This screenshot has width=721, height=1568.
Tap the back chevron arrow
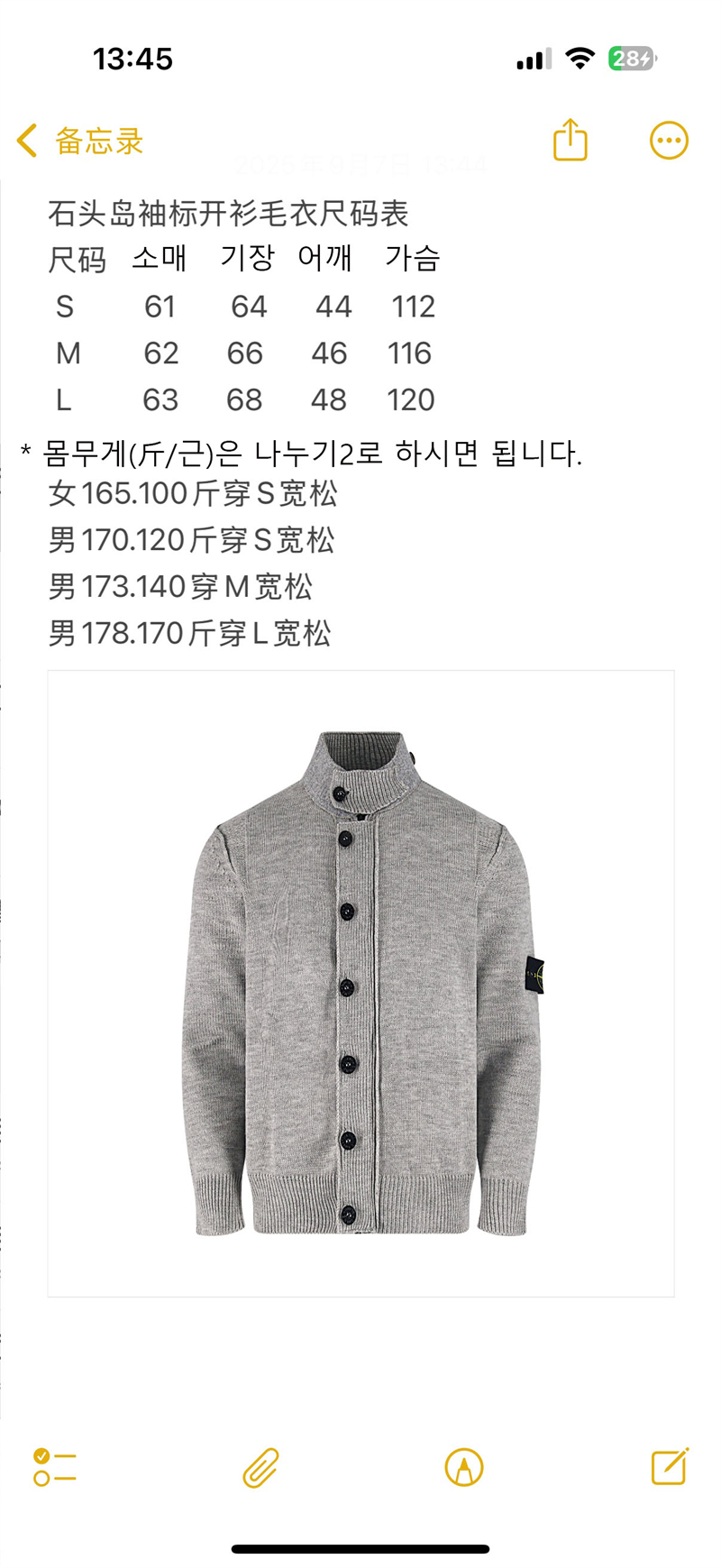pos(26,141)
